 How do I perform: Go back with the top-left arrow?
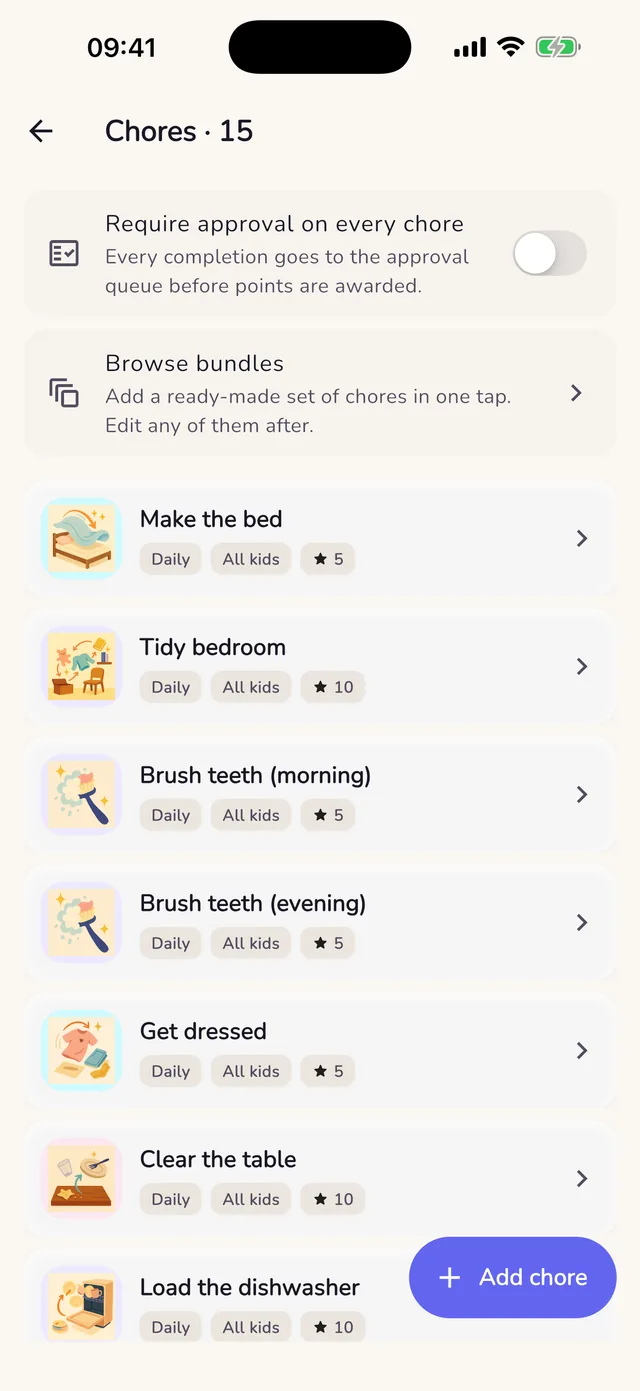click(x=41, y=131)
